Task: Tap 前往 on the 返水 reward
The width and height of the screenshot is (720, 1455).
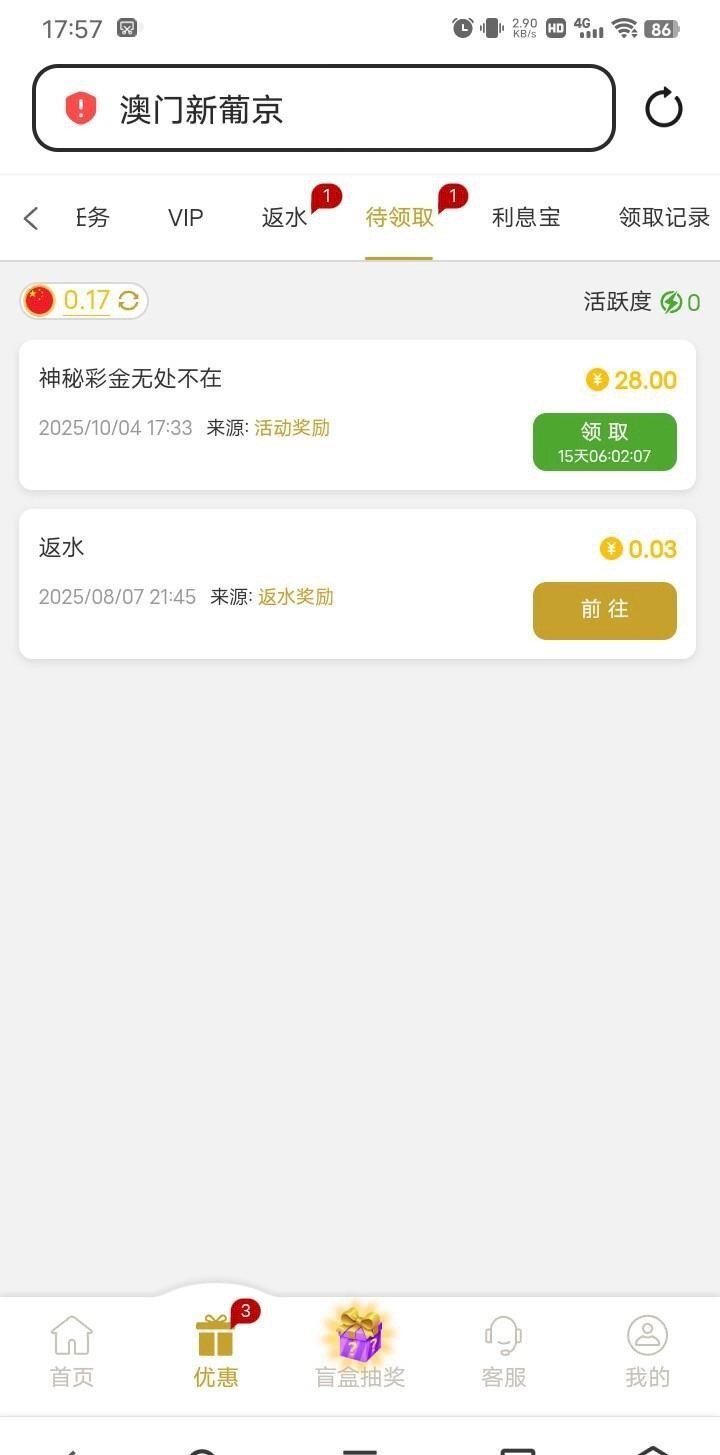Action: (x=604, y=610)
